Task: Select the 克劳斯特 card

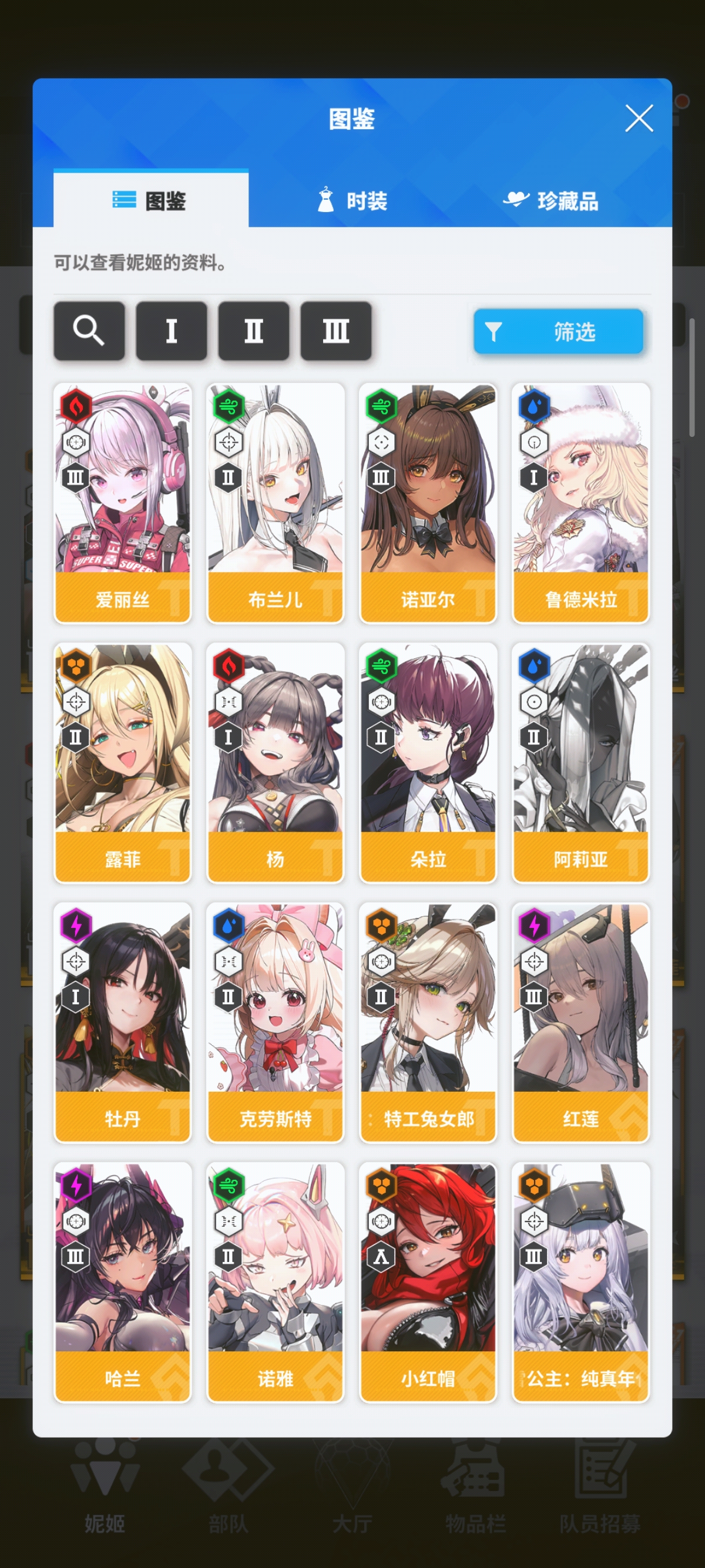Action: click(275, 1022)
